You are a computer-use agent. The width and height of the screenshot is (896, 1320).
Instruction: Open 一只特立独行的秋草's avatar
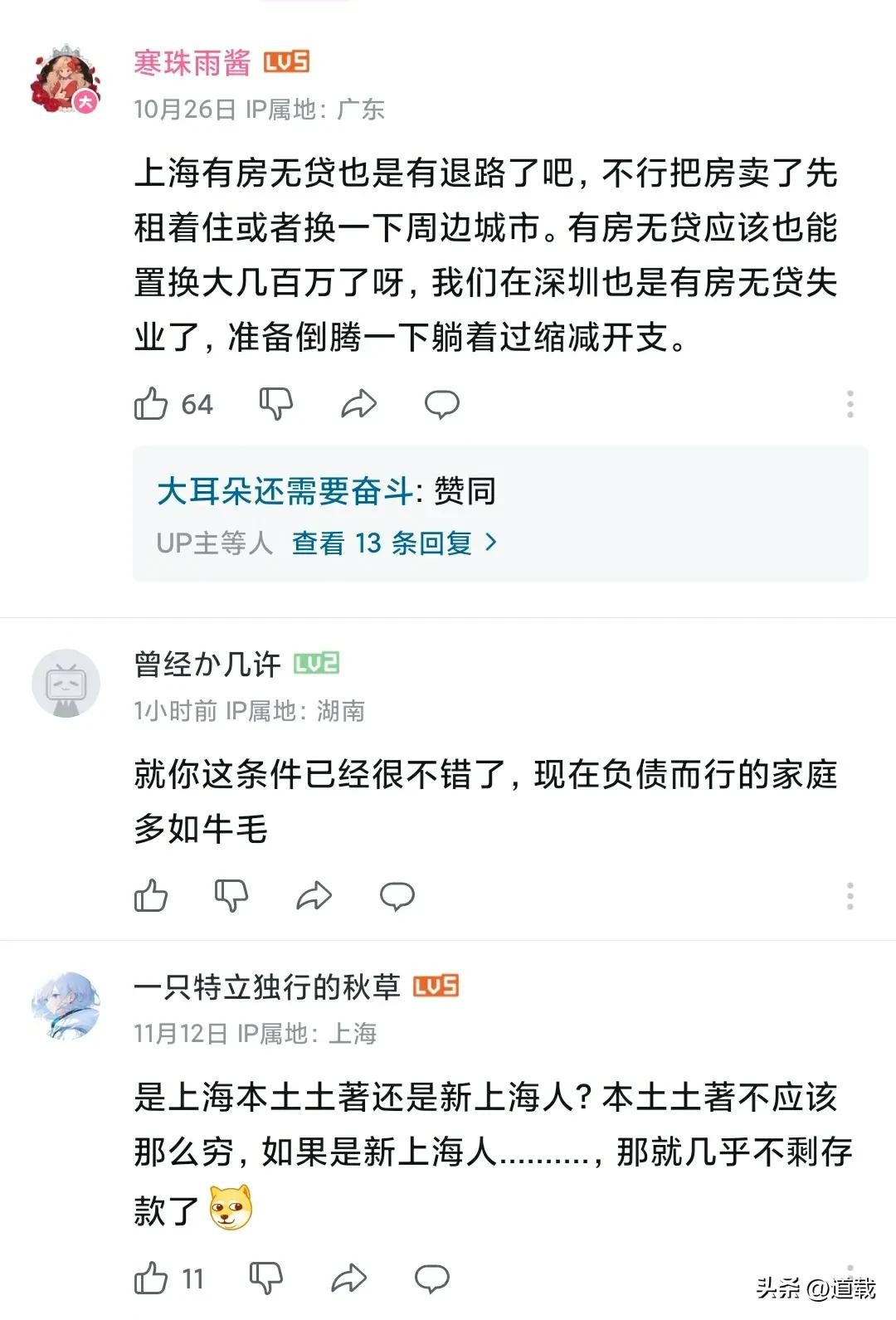tap(66, 1006)
